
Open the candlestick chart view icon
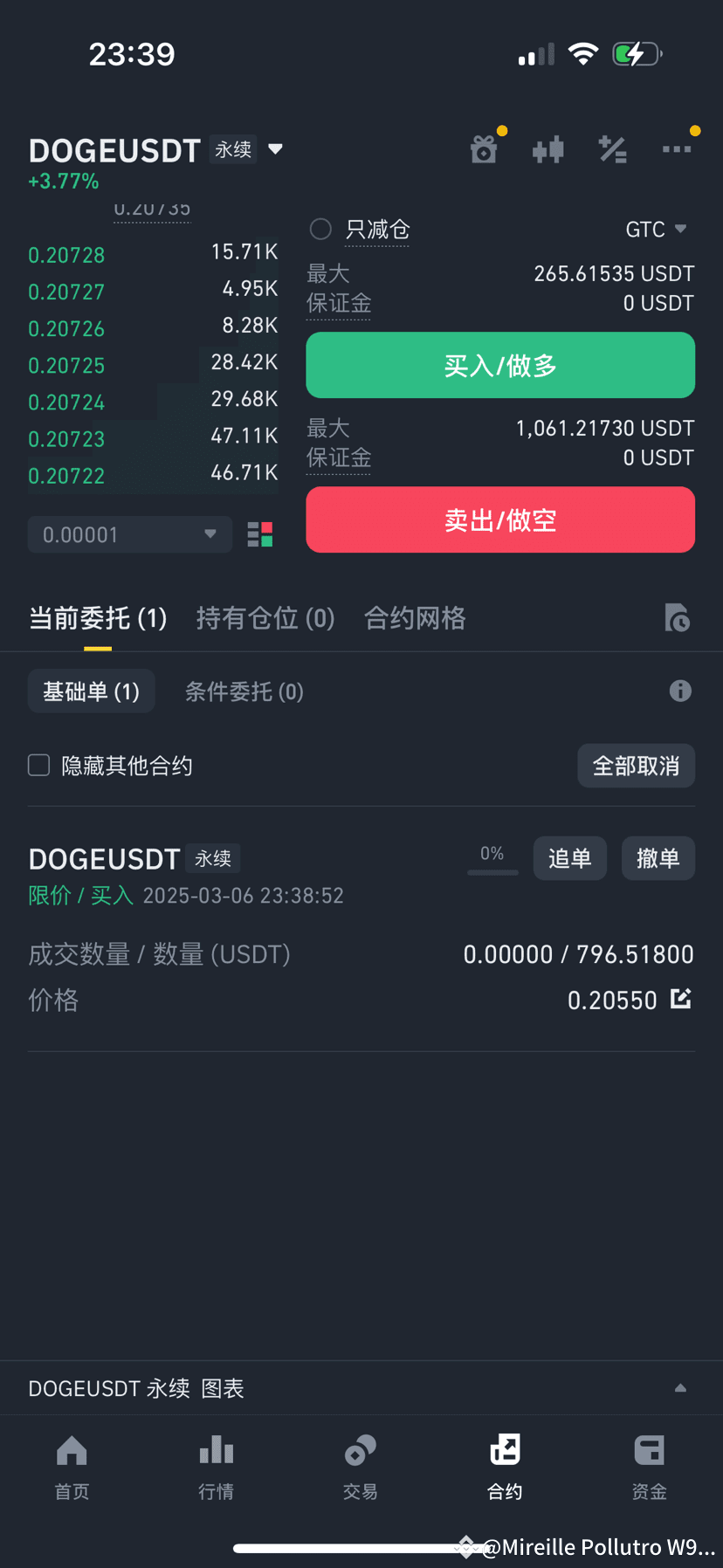pyautogui.click(x=548, y=148)
